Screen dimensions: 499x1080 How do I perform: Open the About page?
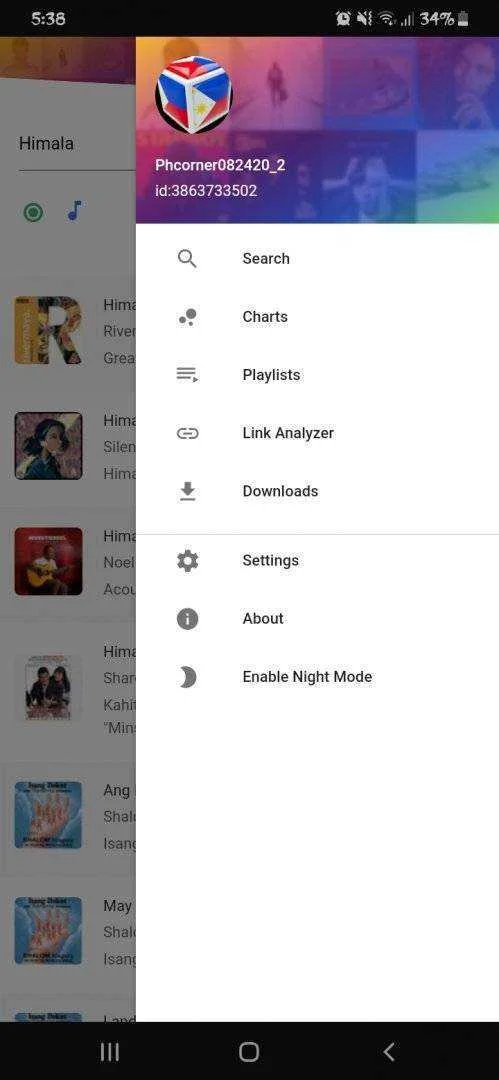317,619
